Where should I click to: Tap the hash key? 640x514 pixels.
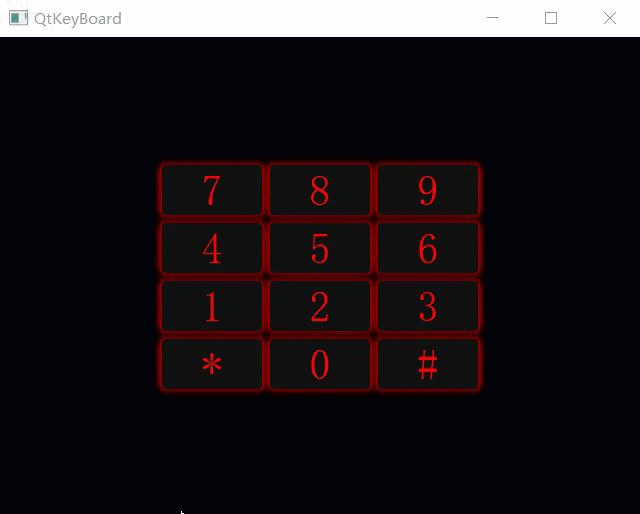pos(427,364)
